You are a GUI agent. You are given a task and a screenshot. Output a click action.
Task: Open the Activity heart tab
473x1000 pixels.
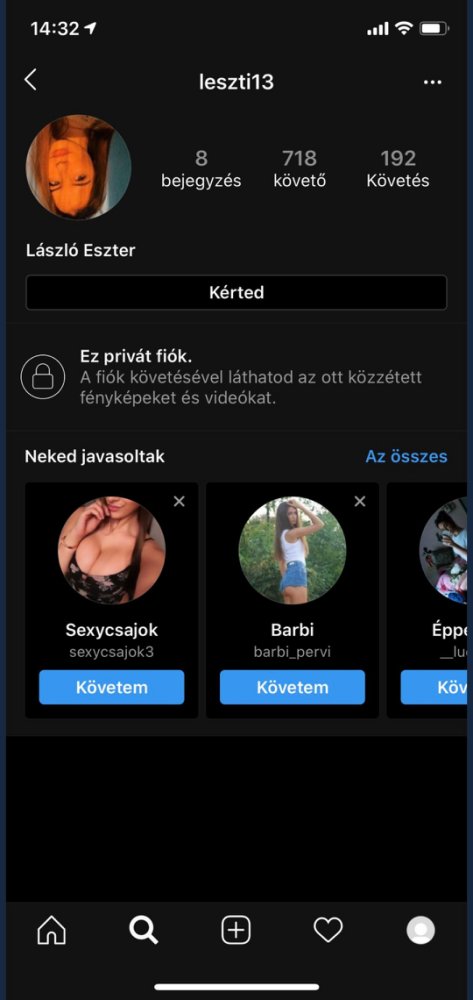coord(328,930)
